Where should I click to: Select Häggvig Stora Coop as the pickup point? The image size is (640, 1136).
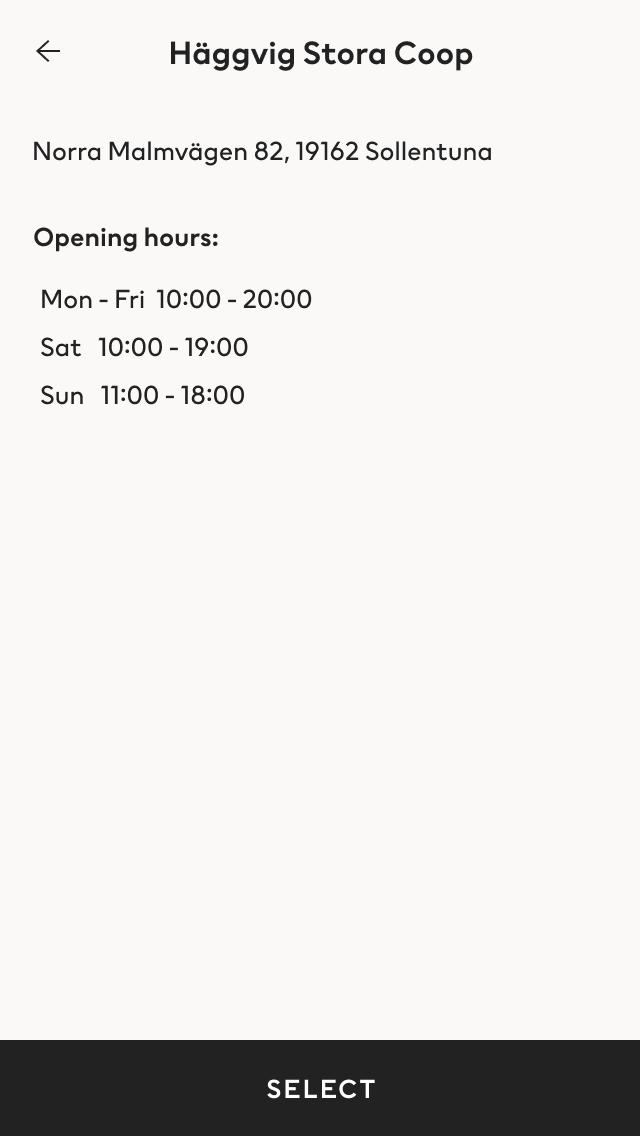[x=320, y=1088]
